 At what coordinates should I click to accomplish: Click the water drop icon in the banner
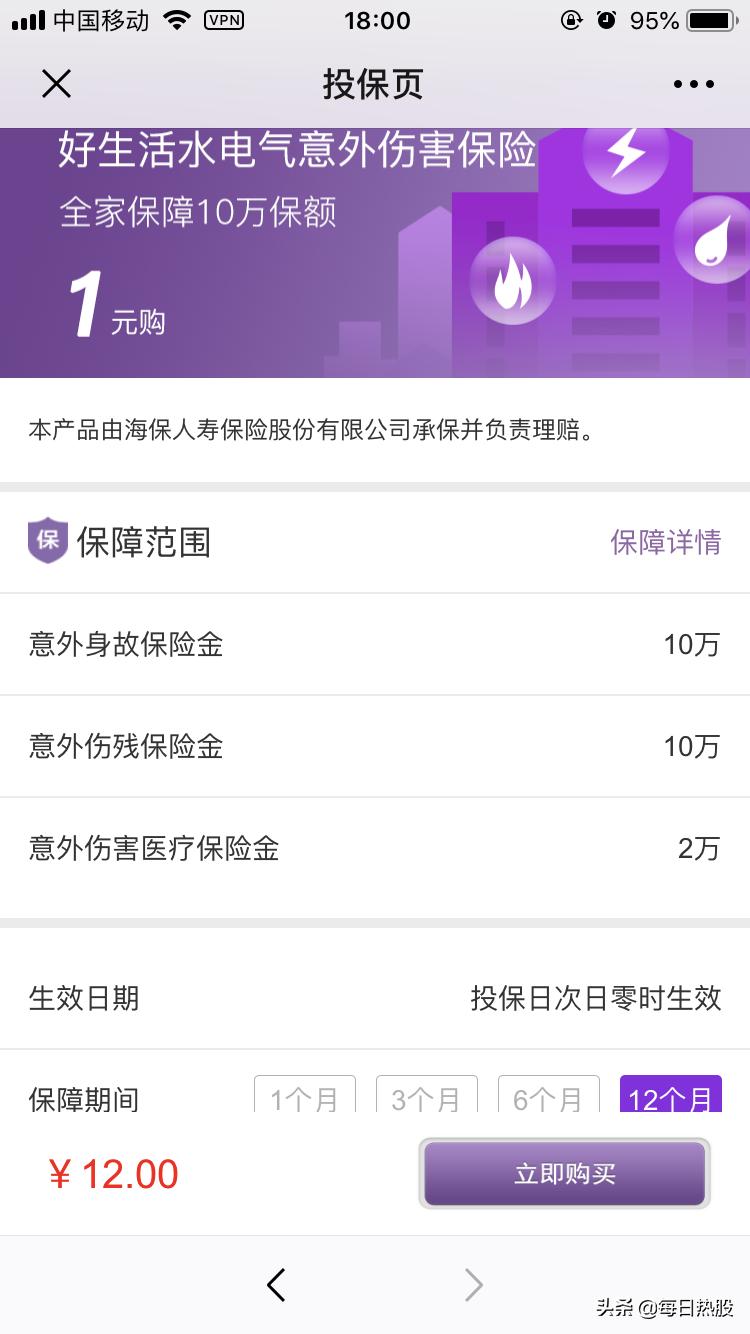point(710,241)
